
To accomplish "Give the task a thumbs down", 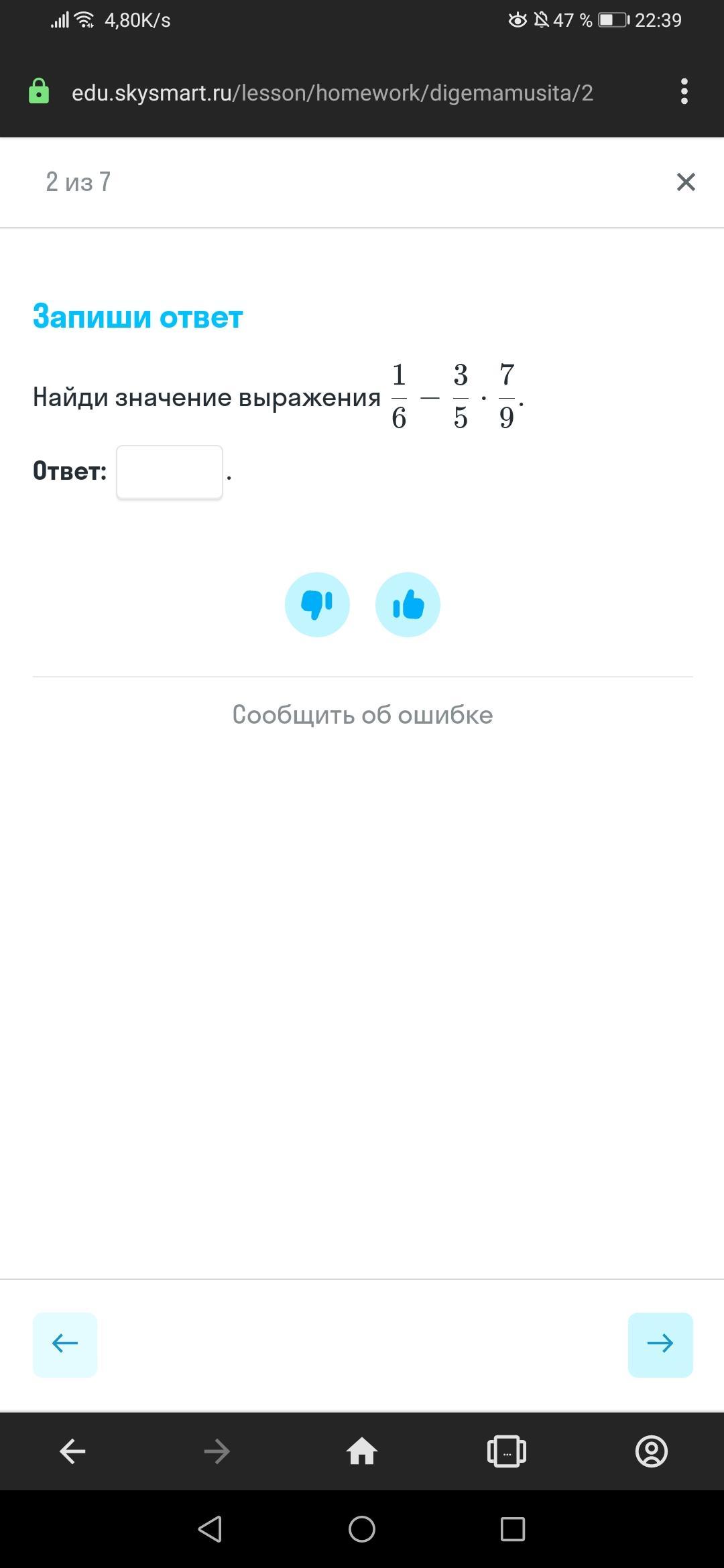I will [x=317, y=604].
